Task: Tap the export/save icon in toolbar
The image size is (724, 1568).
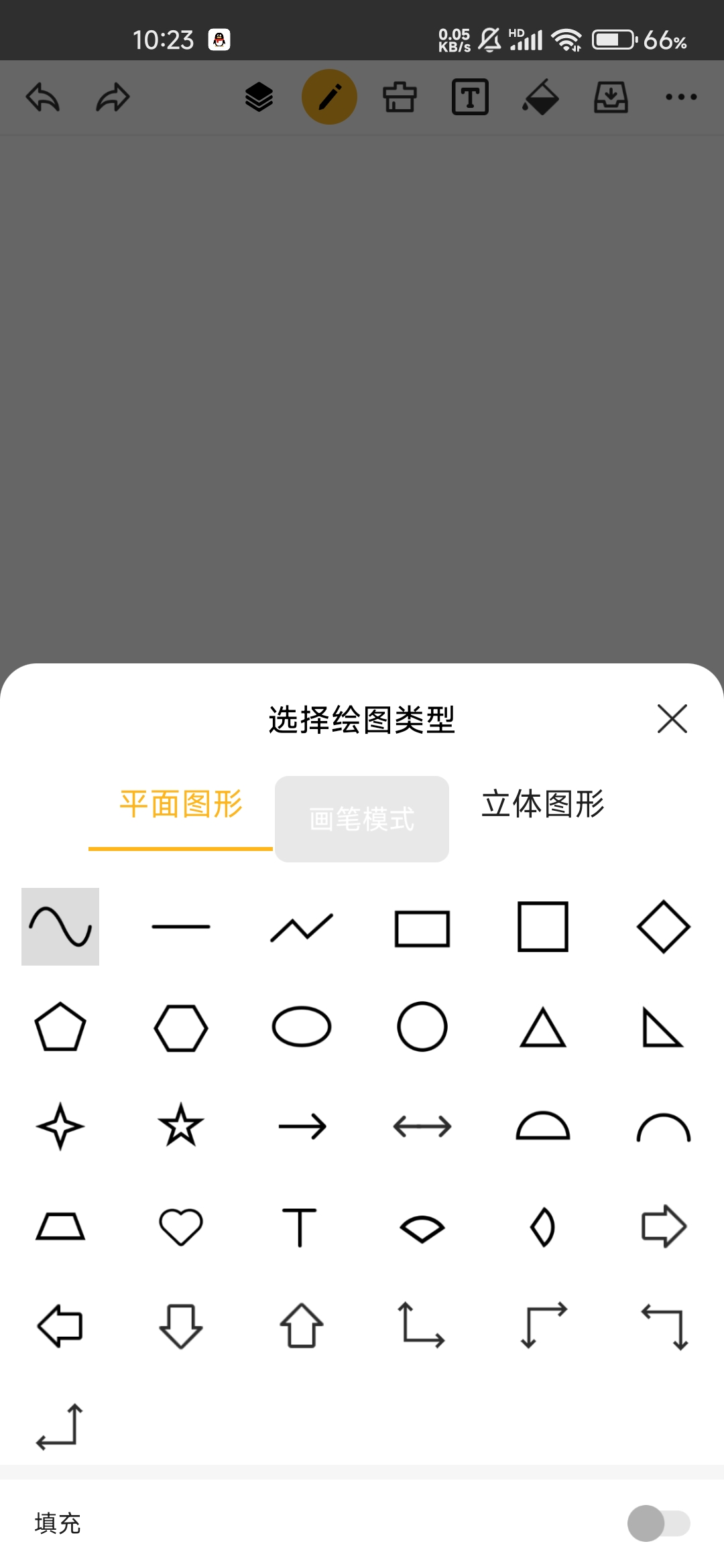Action: [611, 96]
